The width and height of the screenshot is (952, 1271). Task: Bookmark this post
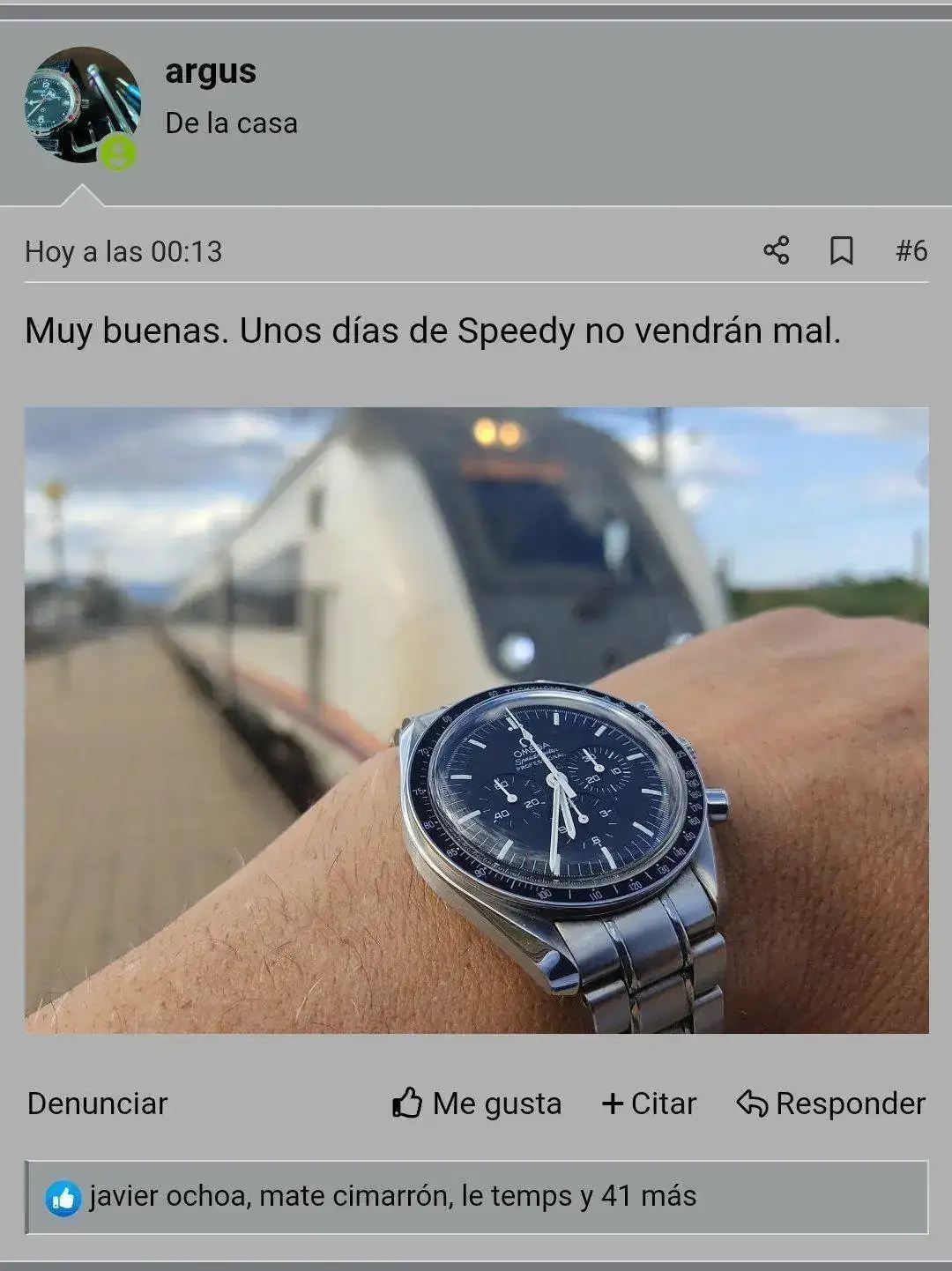tap(842, 251)
